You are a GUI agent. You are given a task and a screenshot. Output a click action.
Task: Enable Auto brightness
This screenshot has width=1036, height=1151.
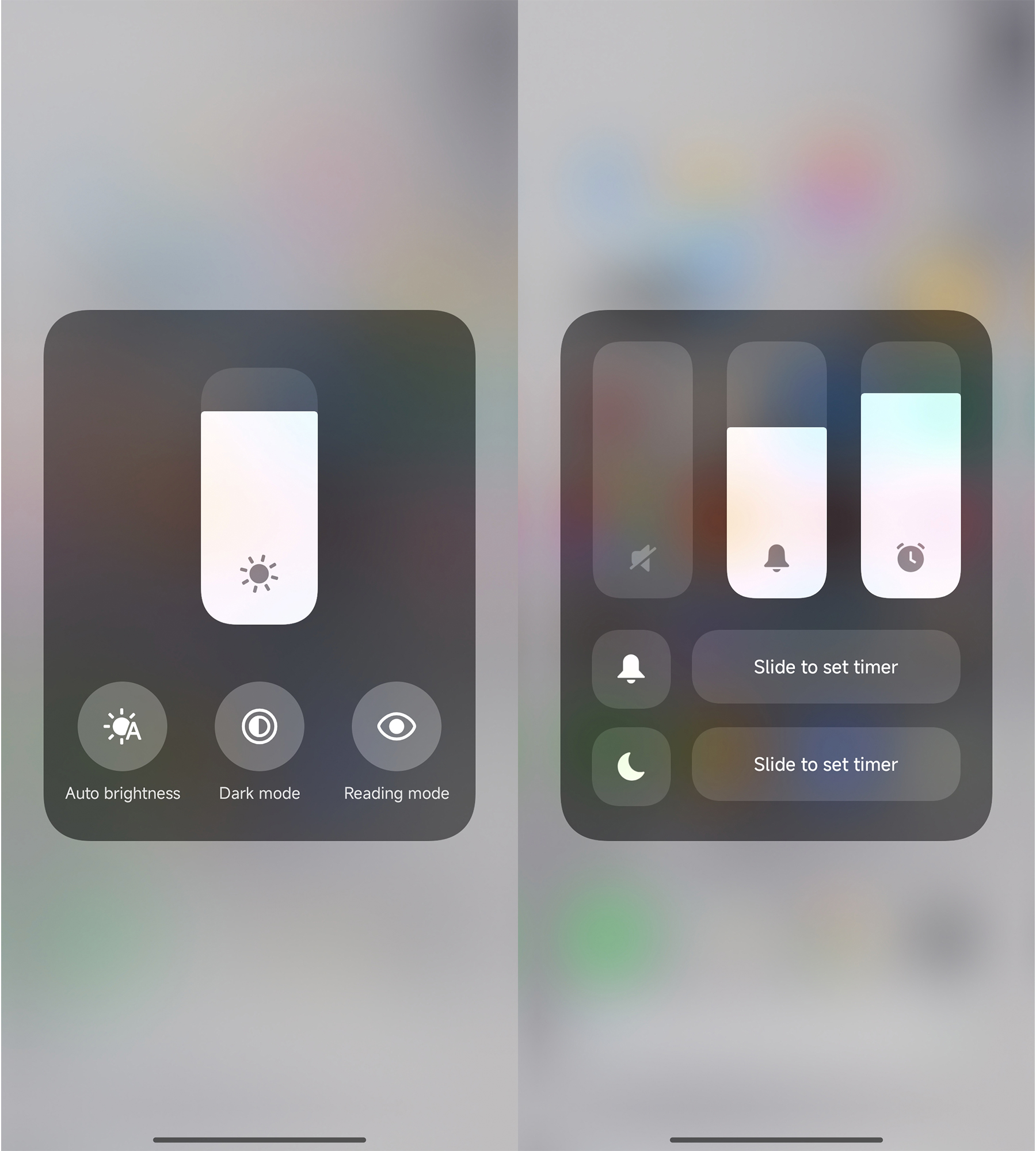[x=123, y=726]
